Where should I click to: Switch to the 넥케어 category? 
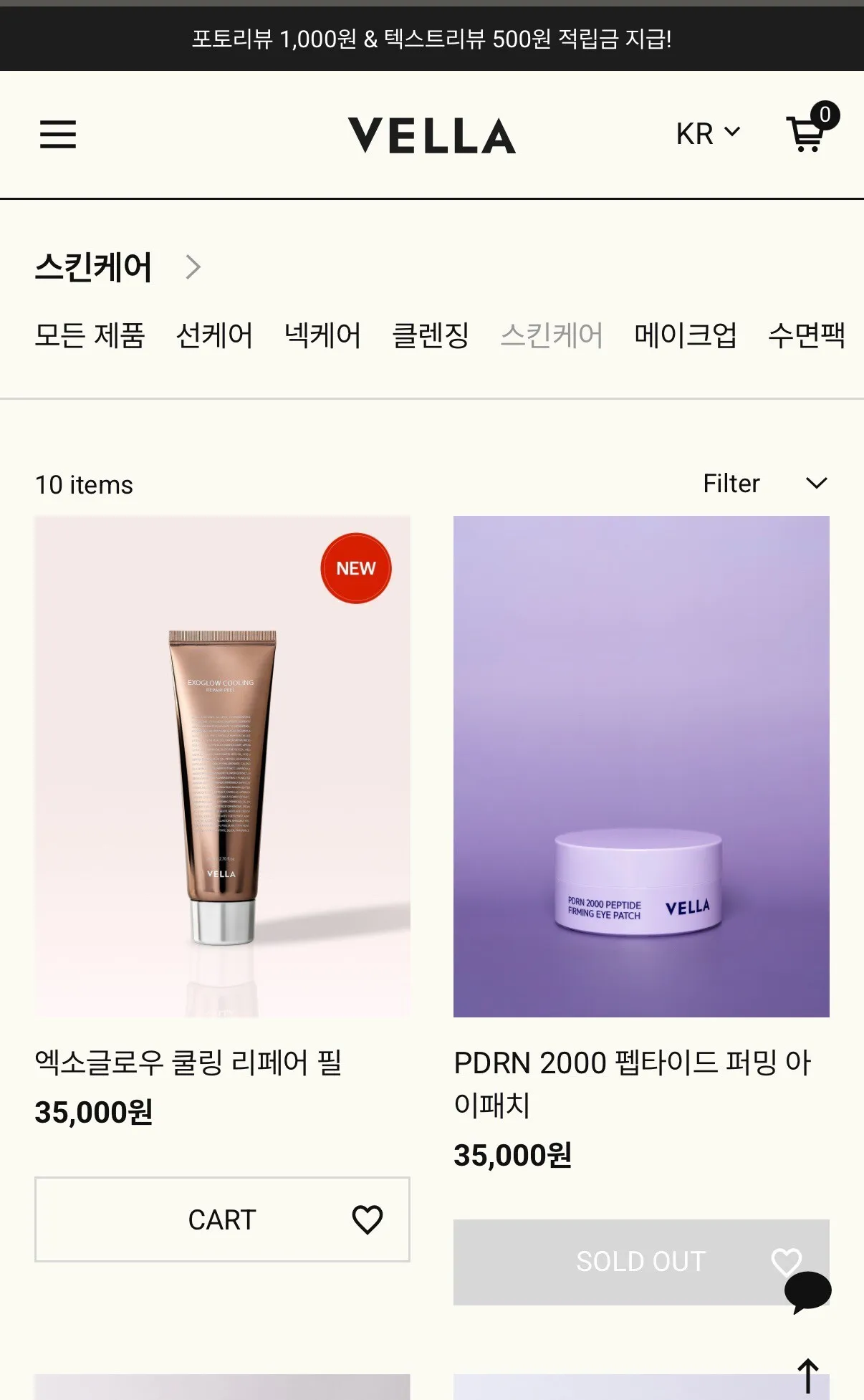pos(322,335)
